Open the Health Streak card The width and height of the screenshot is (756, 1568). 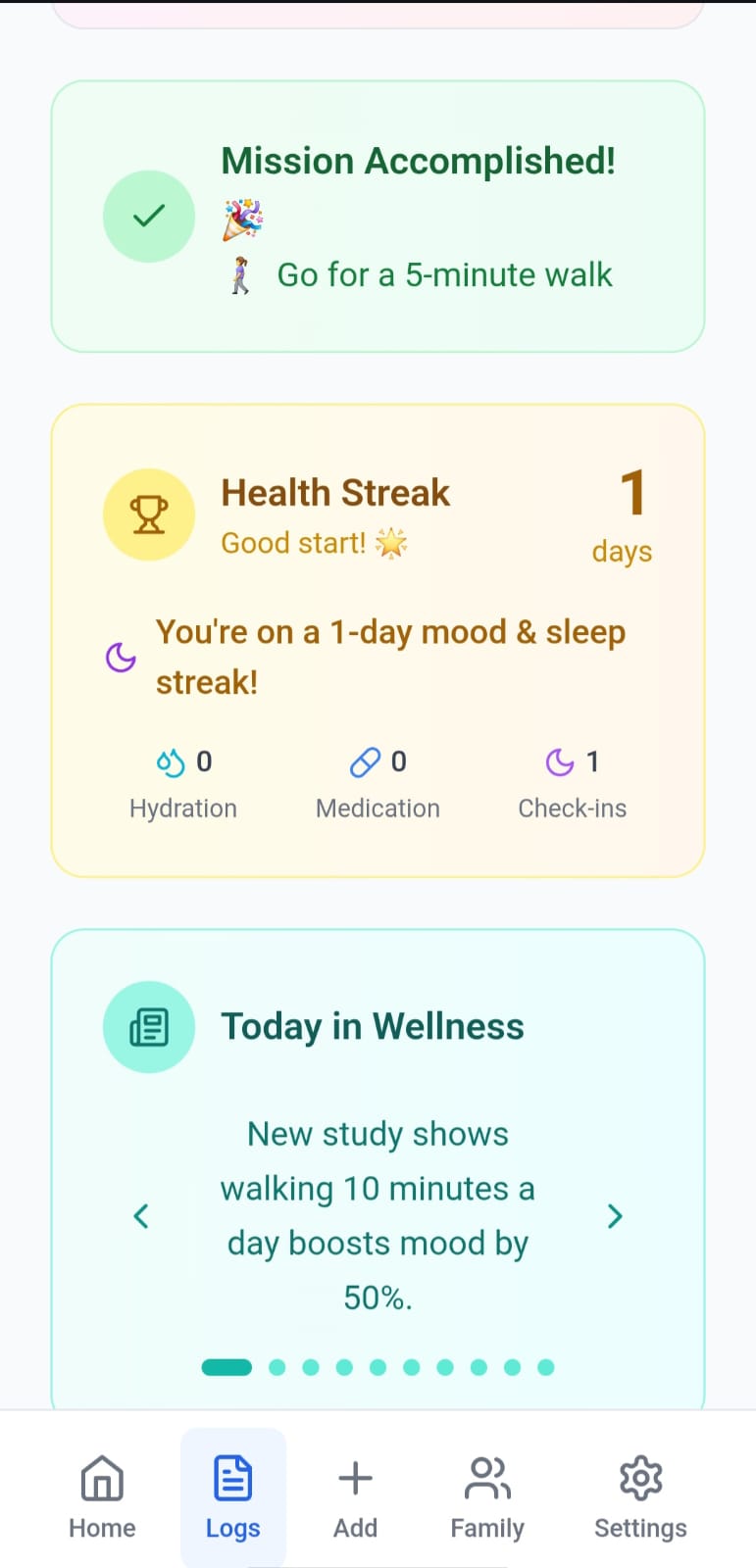tap(378, 640)
